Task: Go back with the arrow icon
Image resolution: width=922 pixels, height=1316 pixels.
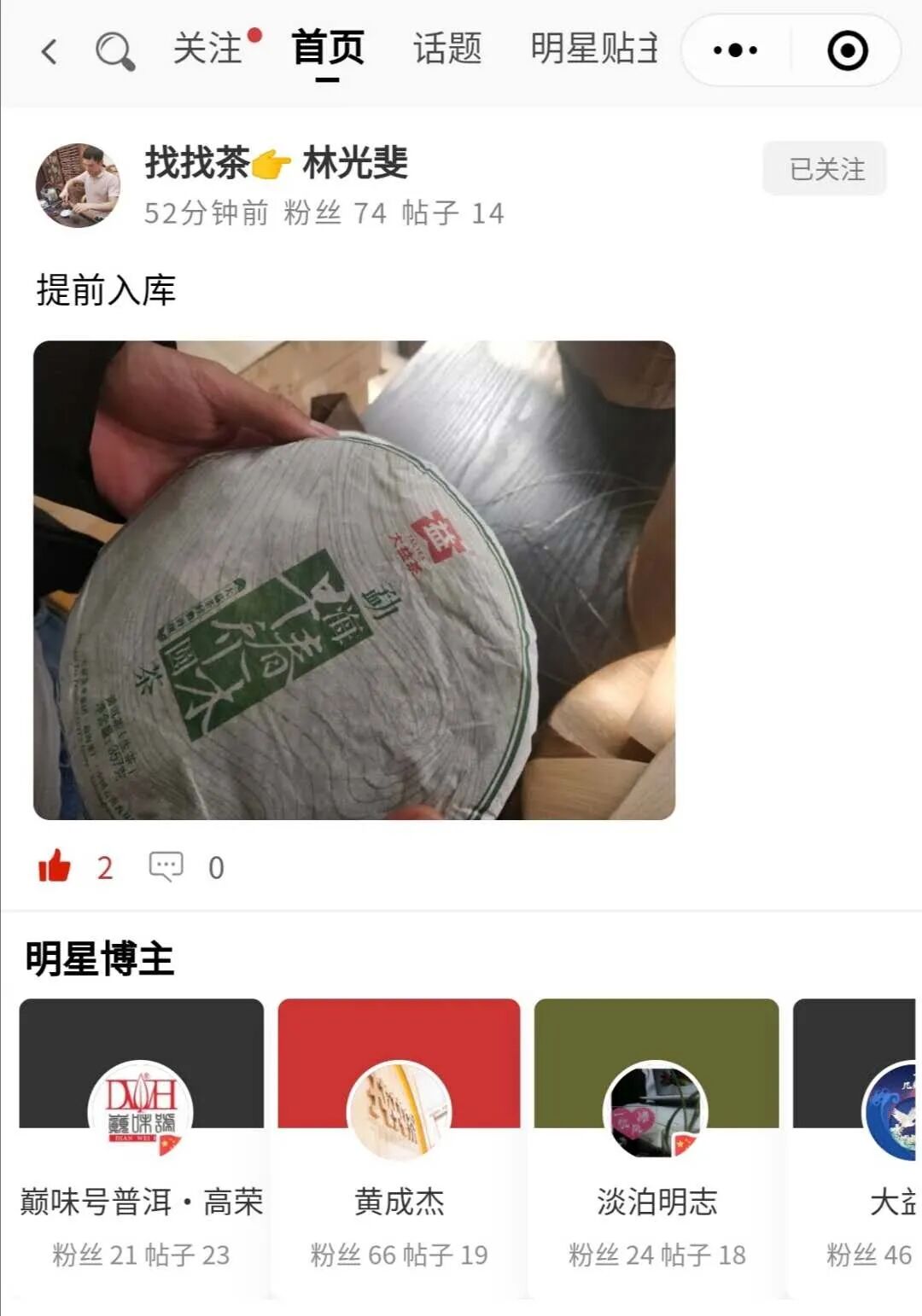Action: (x=50, y=51)
